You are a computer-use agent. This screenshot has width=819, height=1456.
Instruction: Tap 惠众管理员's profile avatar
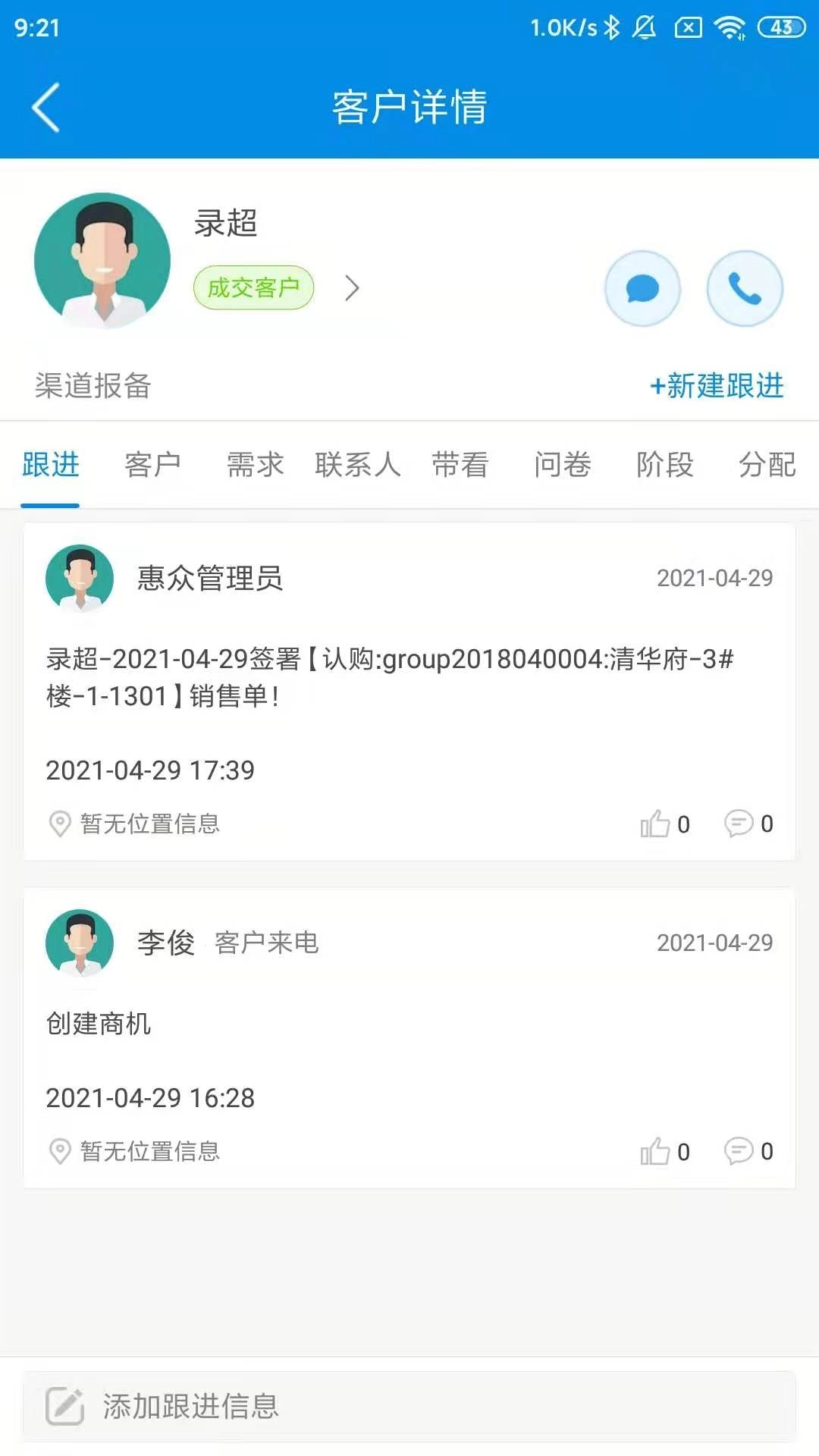point(80,578)
